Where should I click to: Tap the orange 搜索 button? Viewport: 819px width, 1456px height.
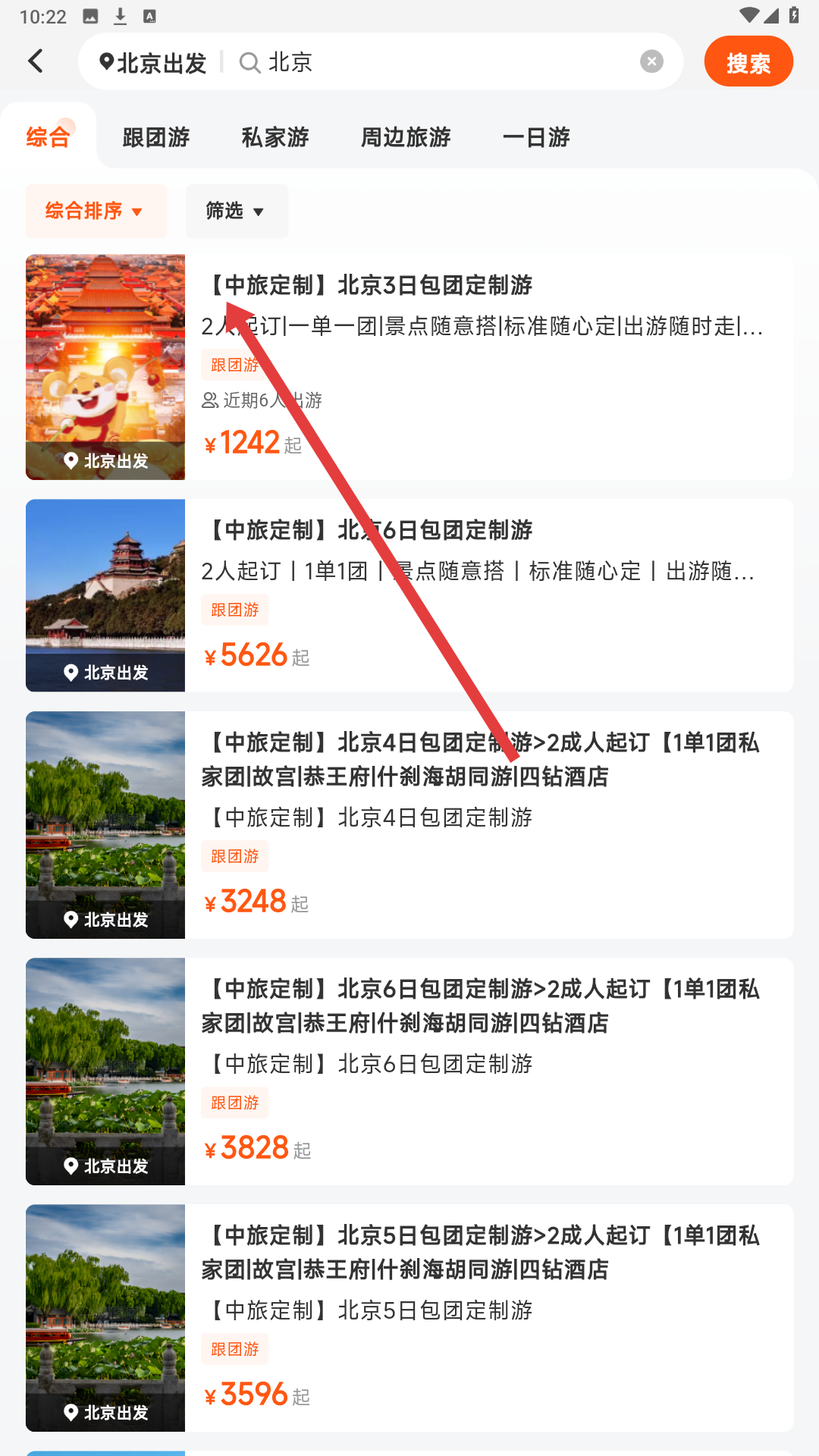748,62
